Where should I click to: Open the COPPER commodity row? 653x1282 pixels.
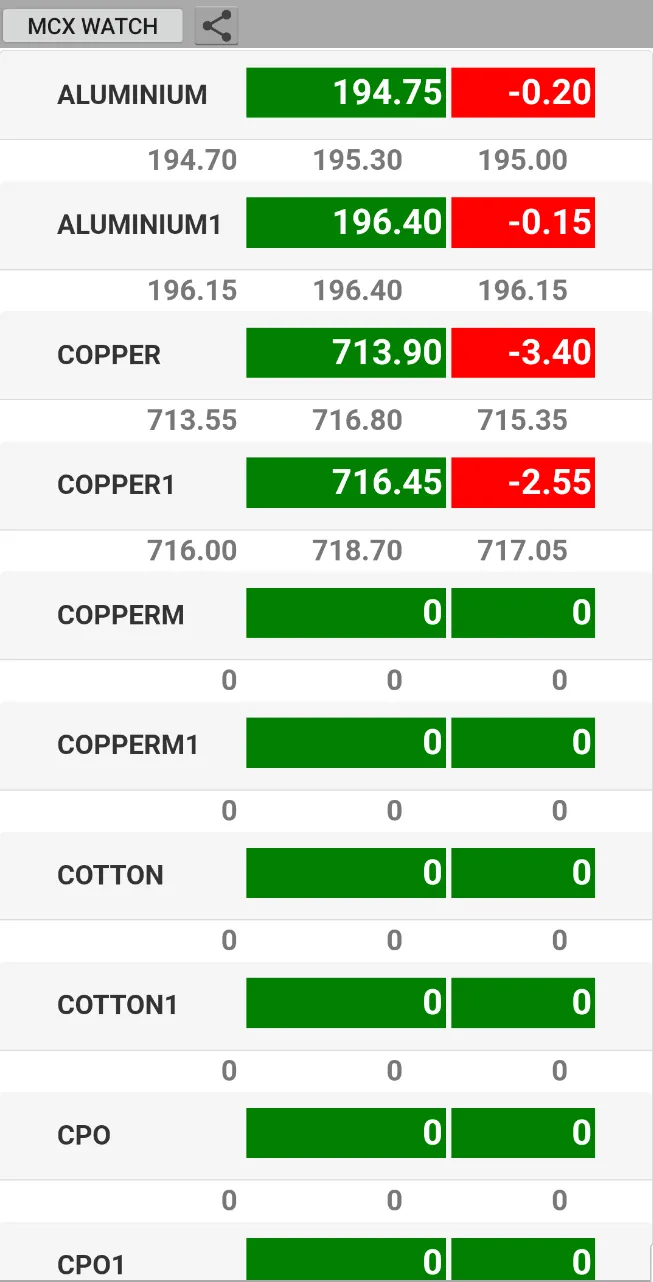109,355
